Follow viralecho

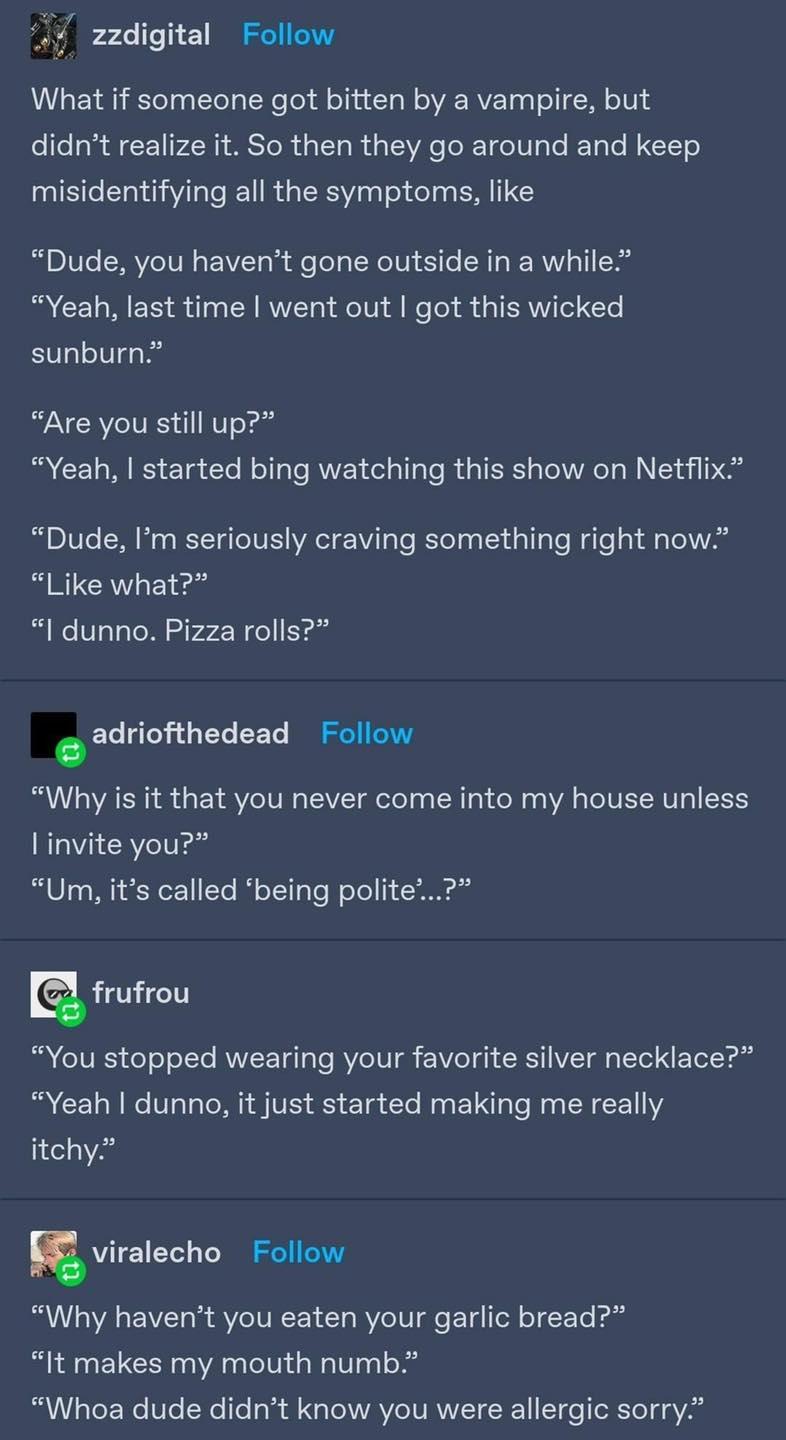coord(298,1252)
